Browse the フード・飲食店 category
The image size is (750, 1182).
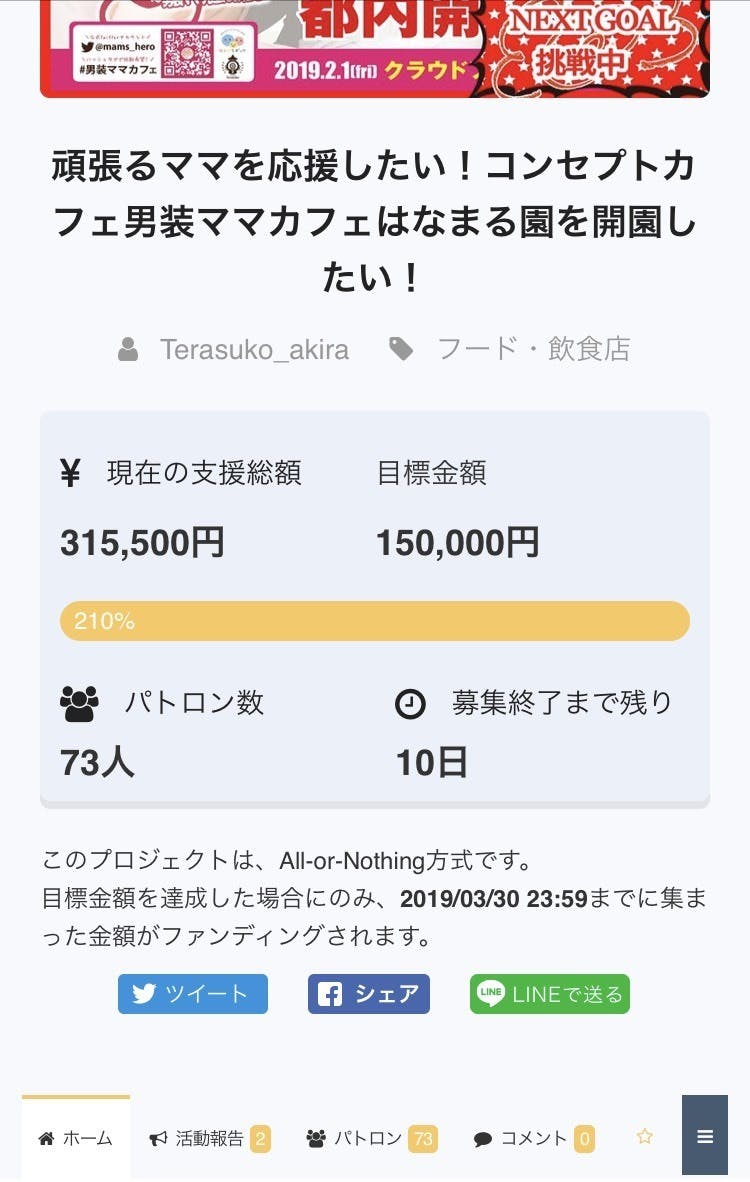coord(533,349)
